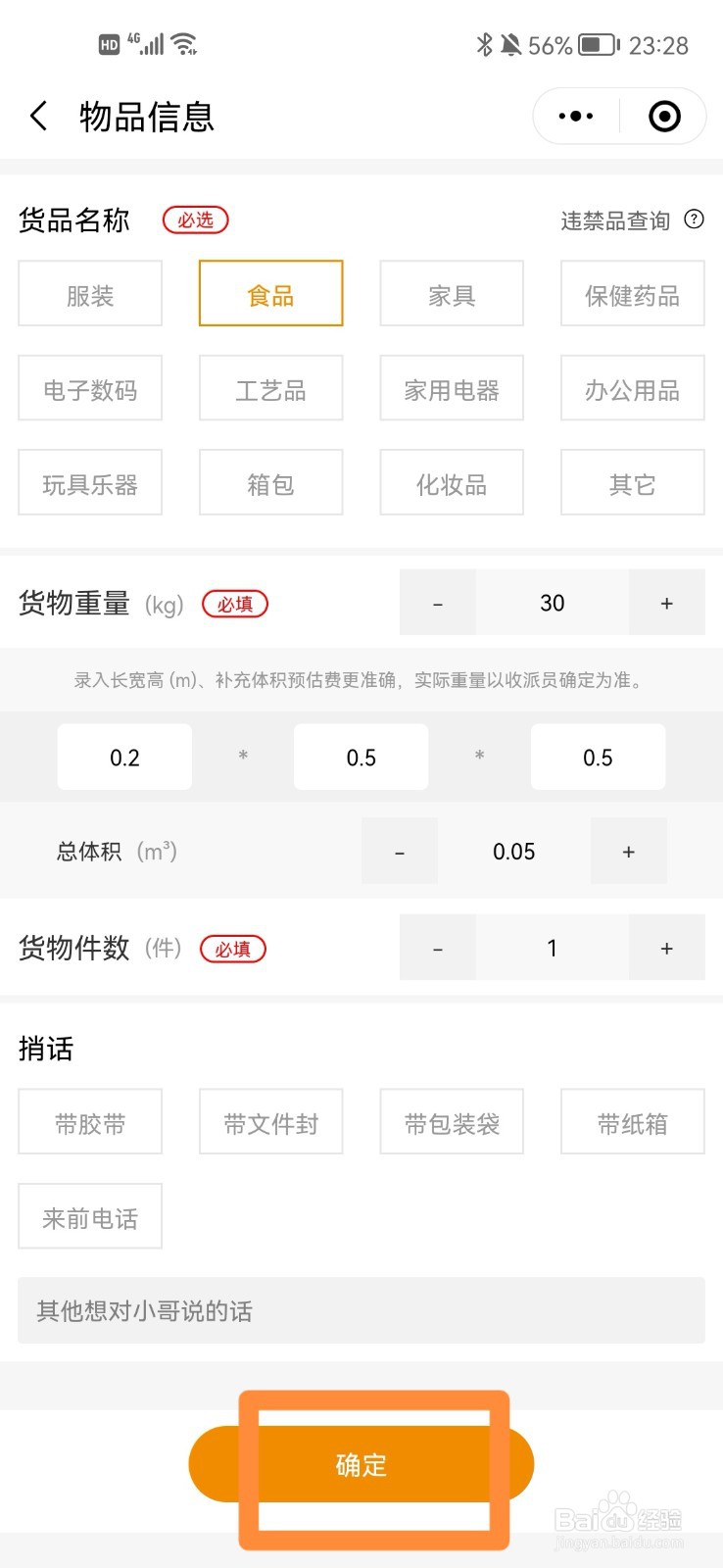This screenshot has height=1568, width=723.
Task: Select 化妆品 as the goods category
Action: [451, 482]
